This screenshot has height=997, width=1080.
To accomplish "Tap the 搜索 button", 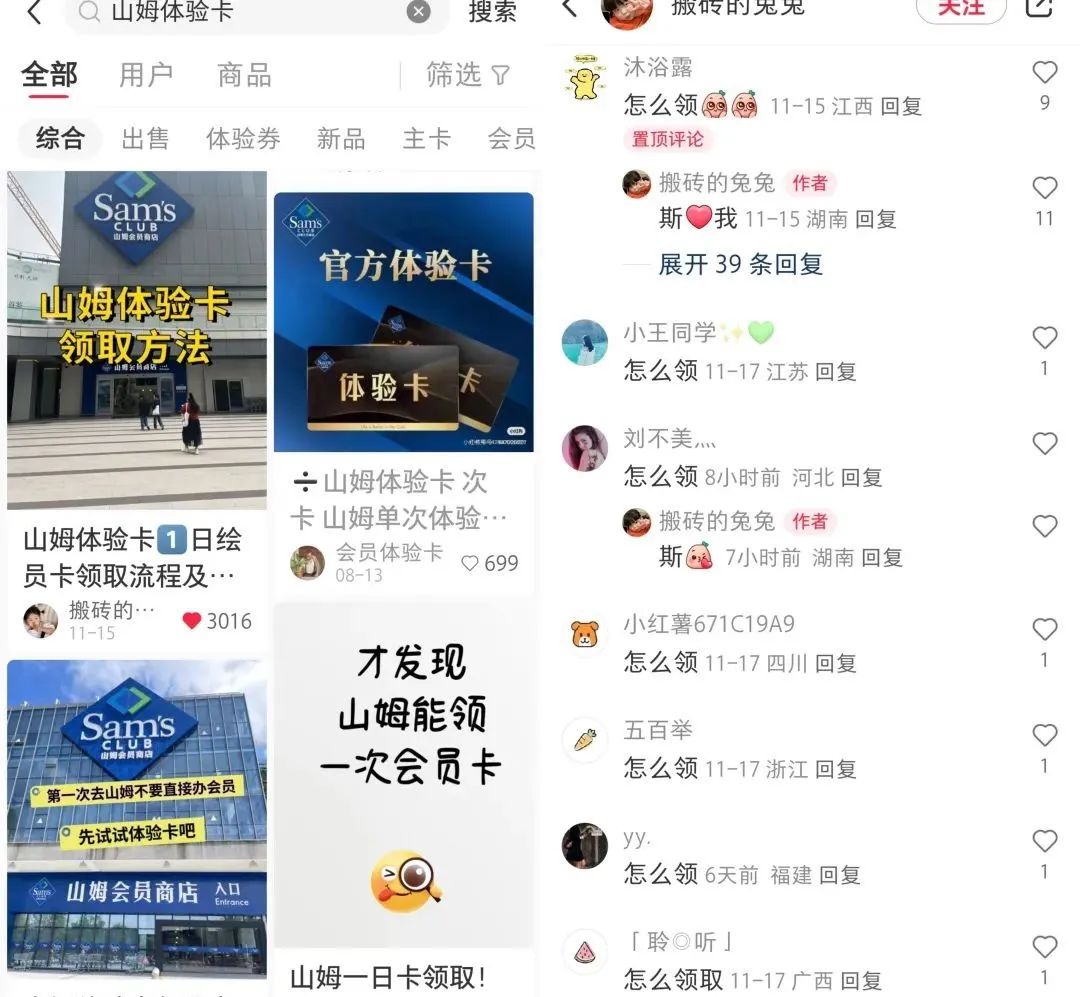I will click(x=493, y=11).
